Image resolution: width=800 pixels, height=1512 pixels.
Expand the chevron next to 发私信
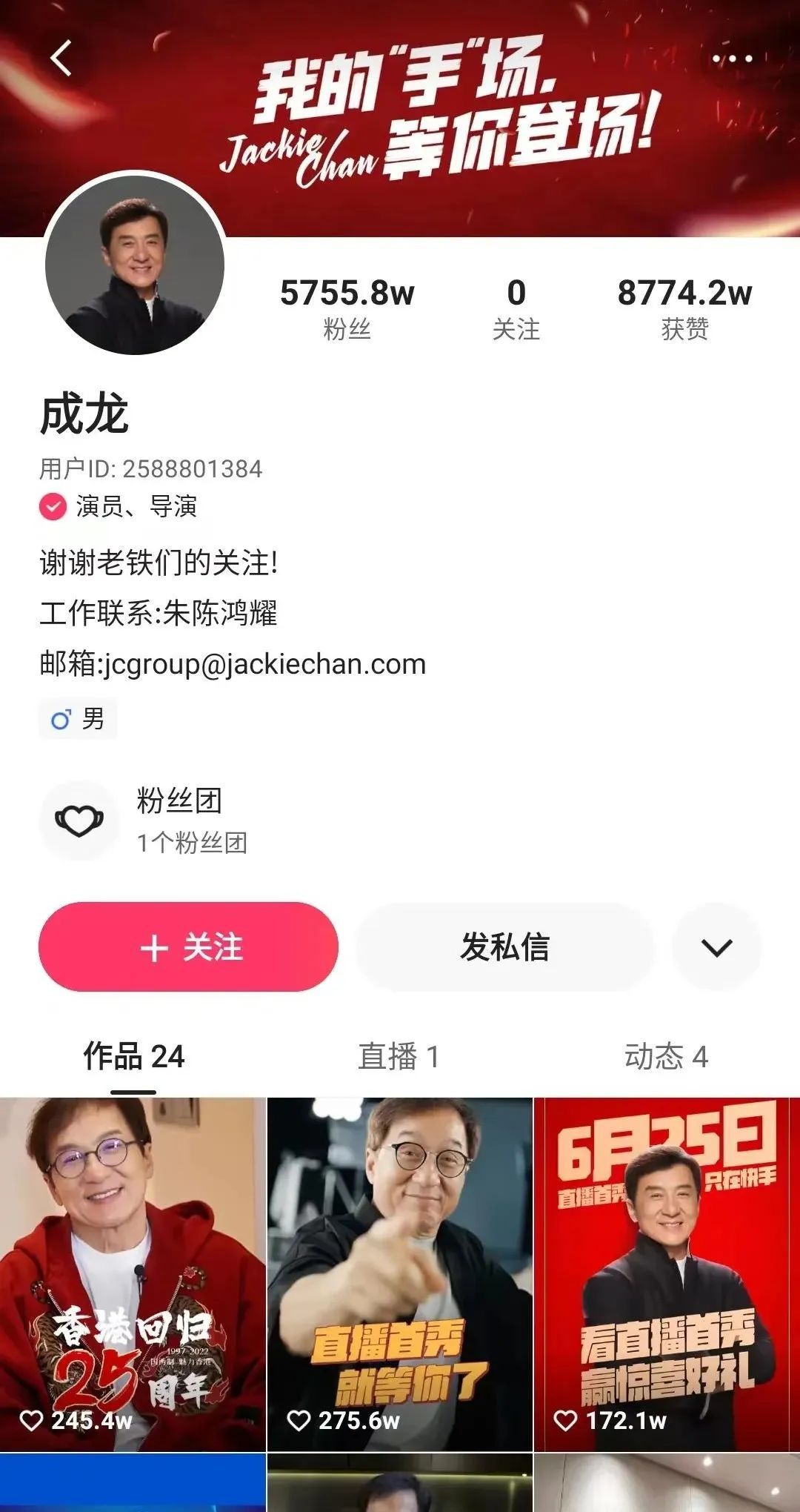tap(716, 946)
